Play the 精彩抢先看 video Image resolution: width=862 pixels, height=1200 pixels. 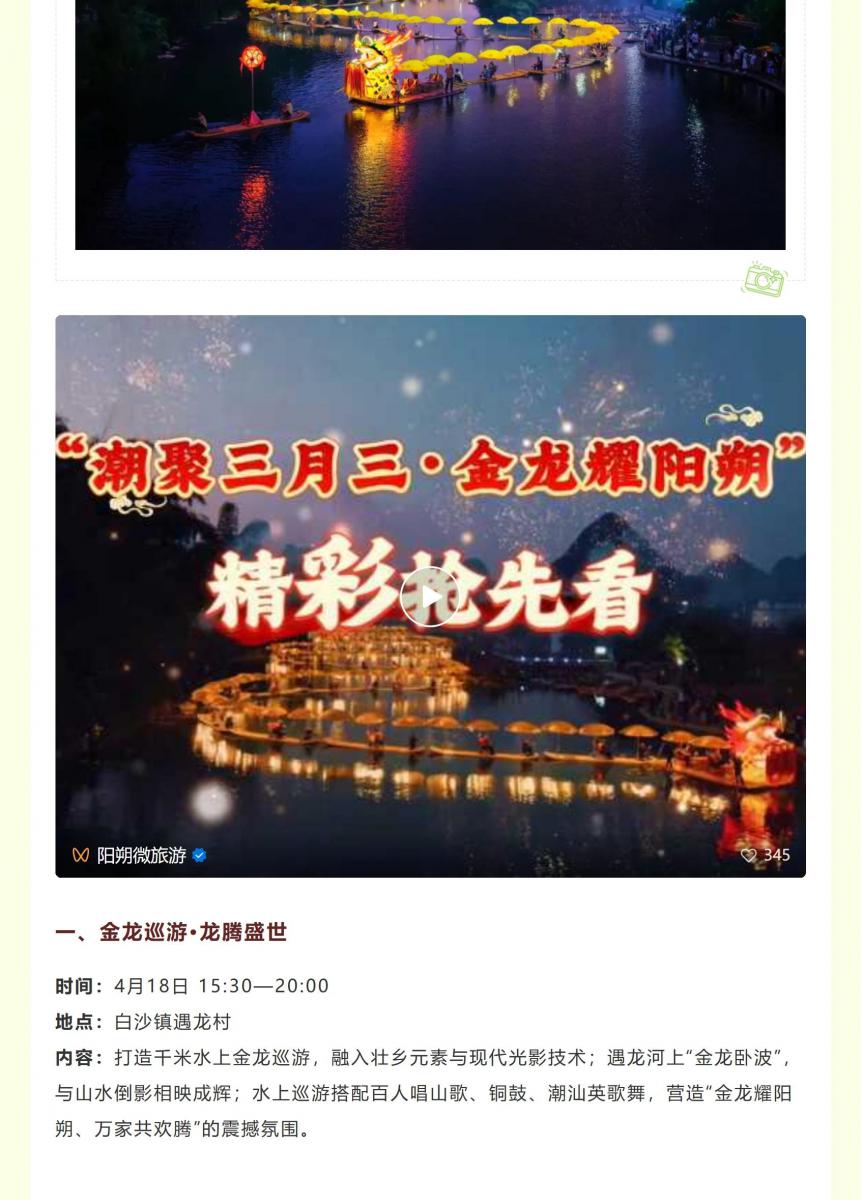(430, 597)
